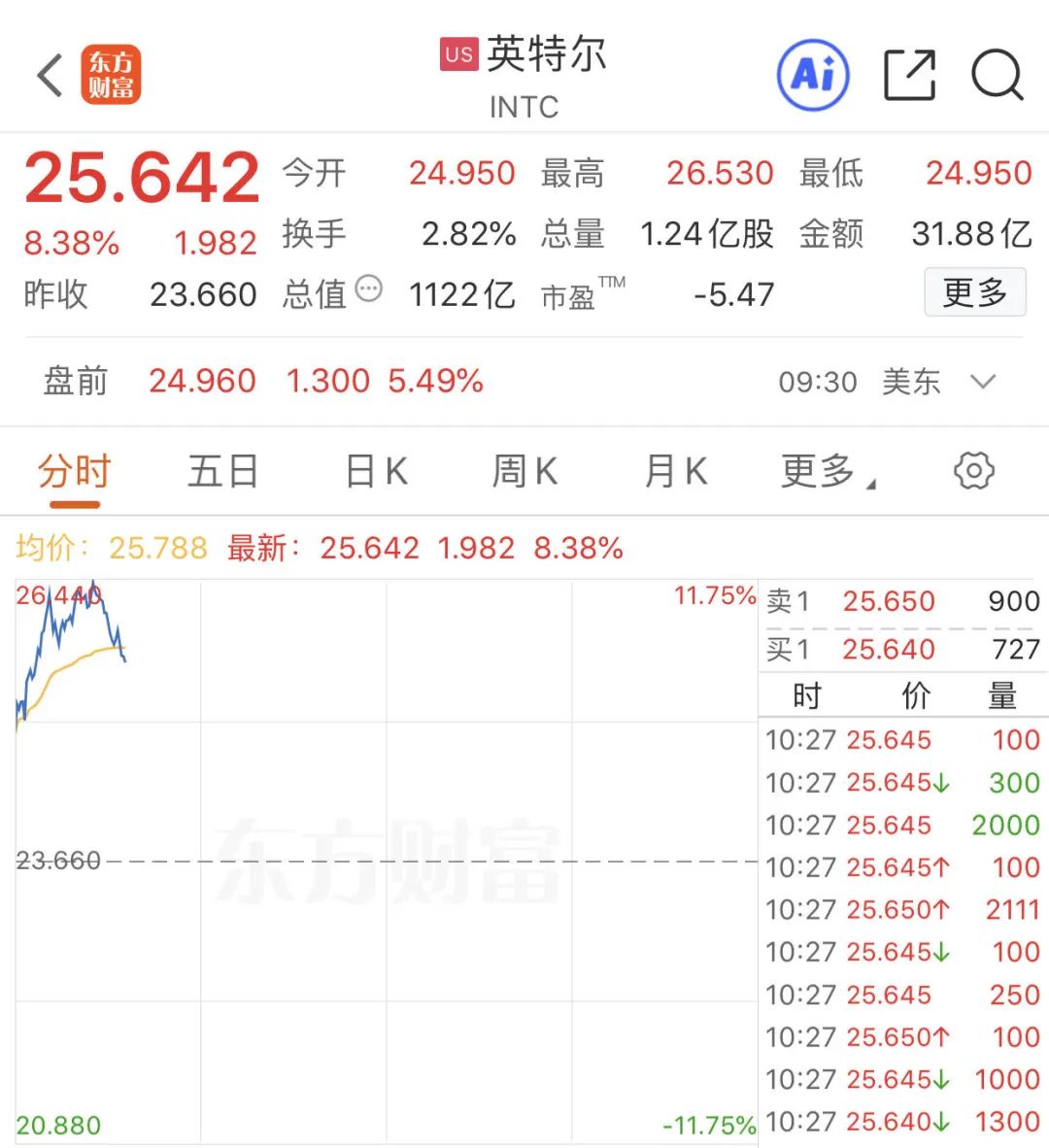
Task: Expand the 盘前 pre-market row
Action: tap(983, 382)
